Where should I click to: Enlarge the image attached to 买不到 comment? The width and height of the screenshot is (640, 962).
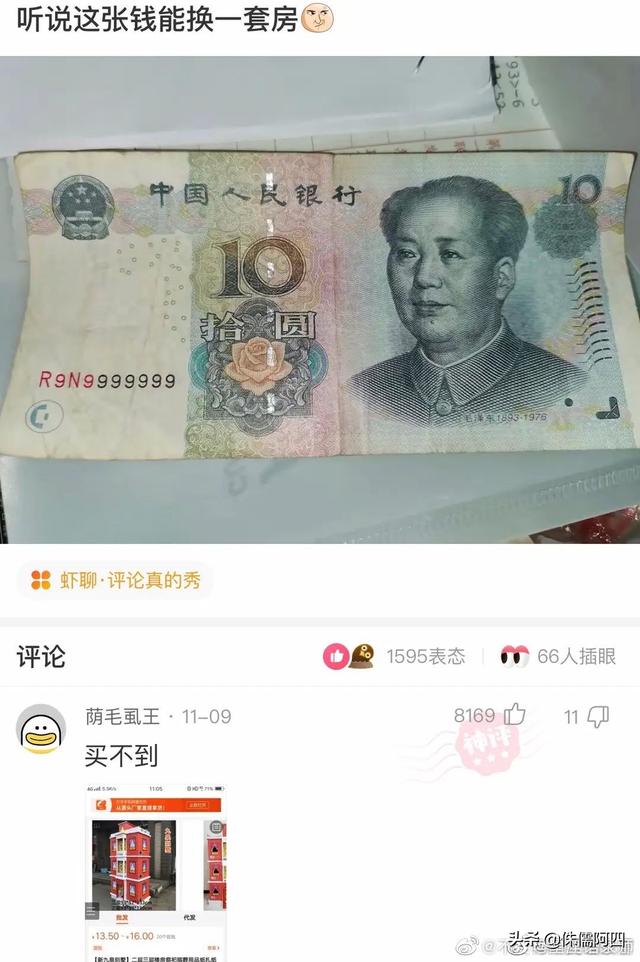tap(155, 872)
